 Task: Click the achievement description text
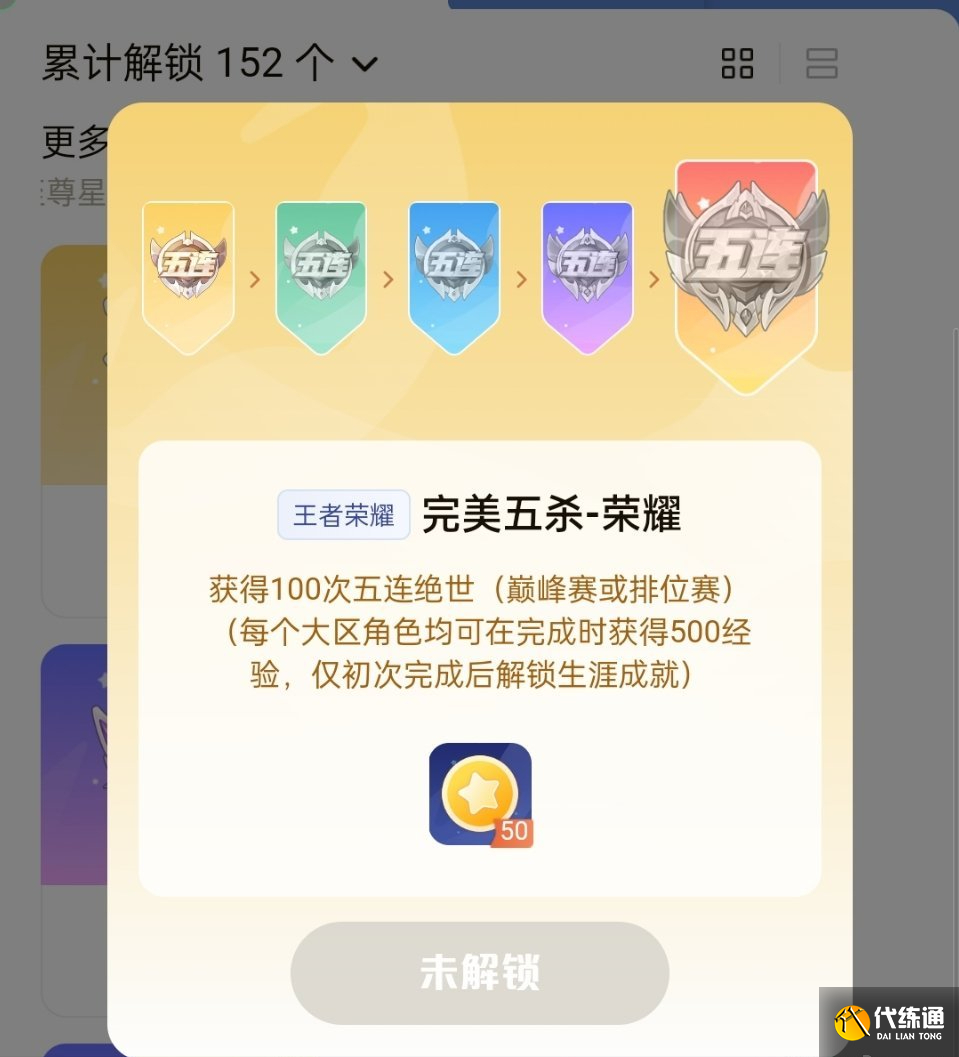[479, 632]
